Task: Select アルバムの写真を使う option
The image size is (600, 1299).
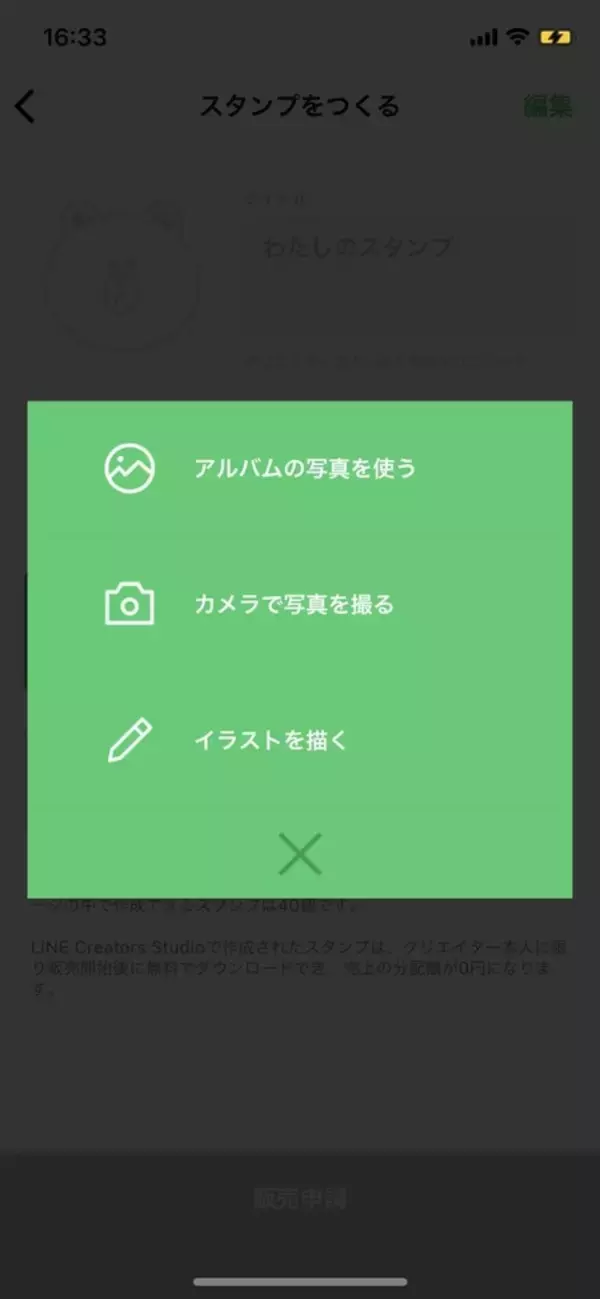Action: [304, 468]
